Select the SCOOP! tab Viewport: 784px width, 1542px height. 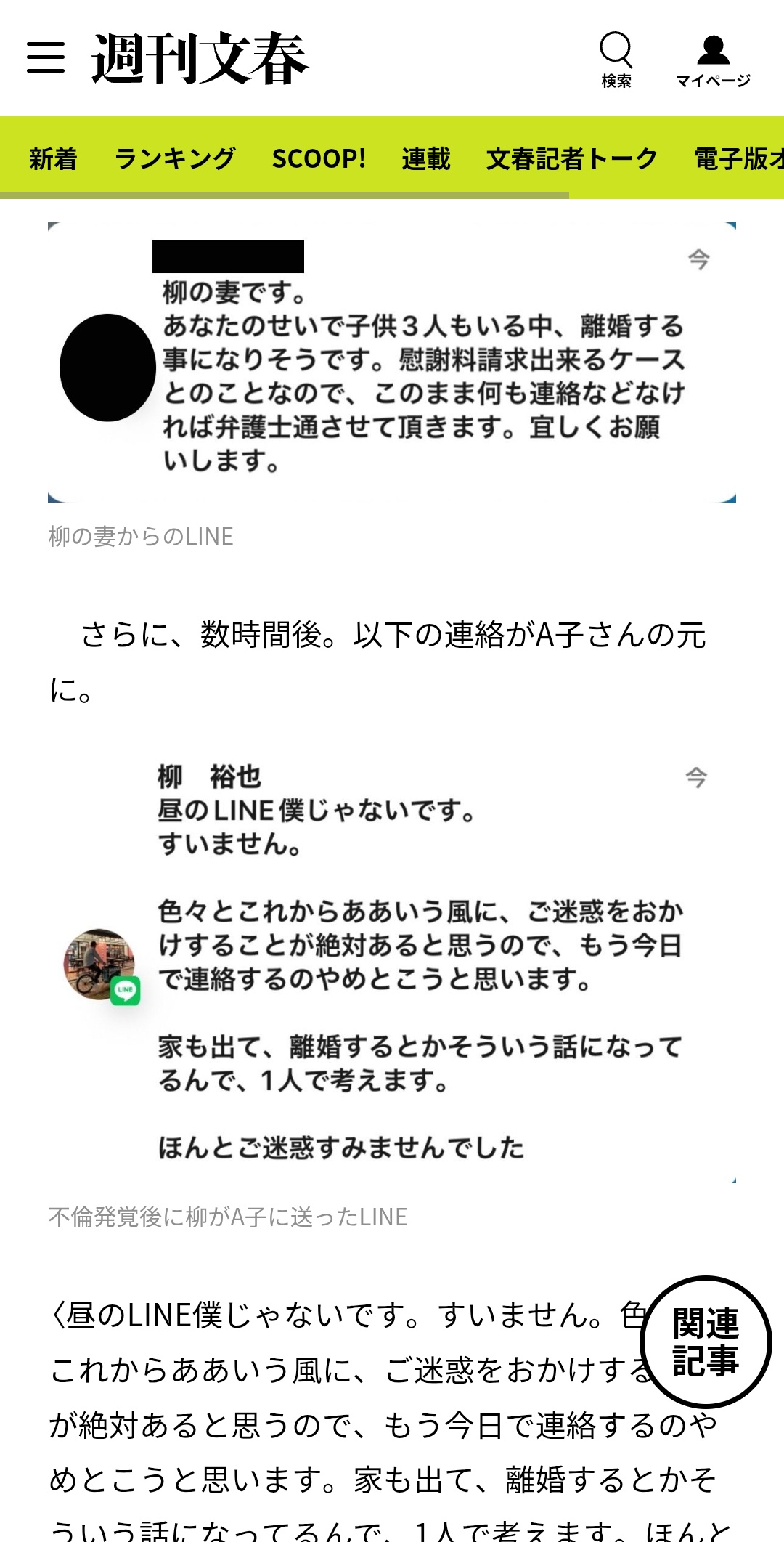tap(319, 158)
